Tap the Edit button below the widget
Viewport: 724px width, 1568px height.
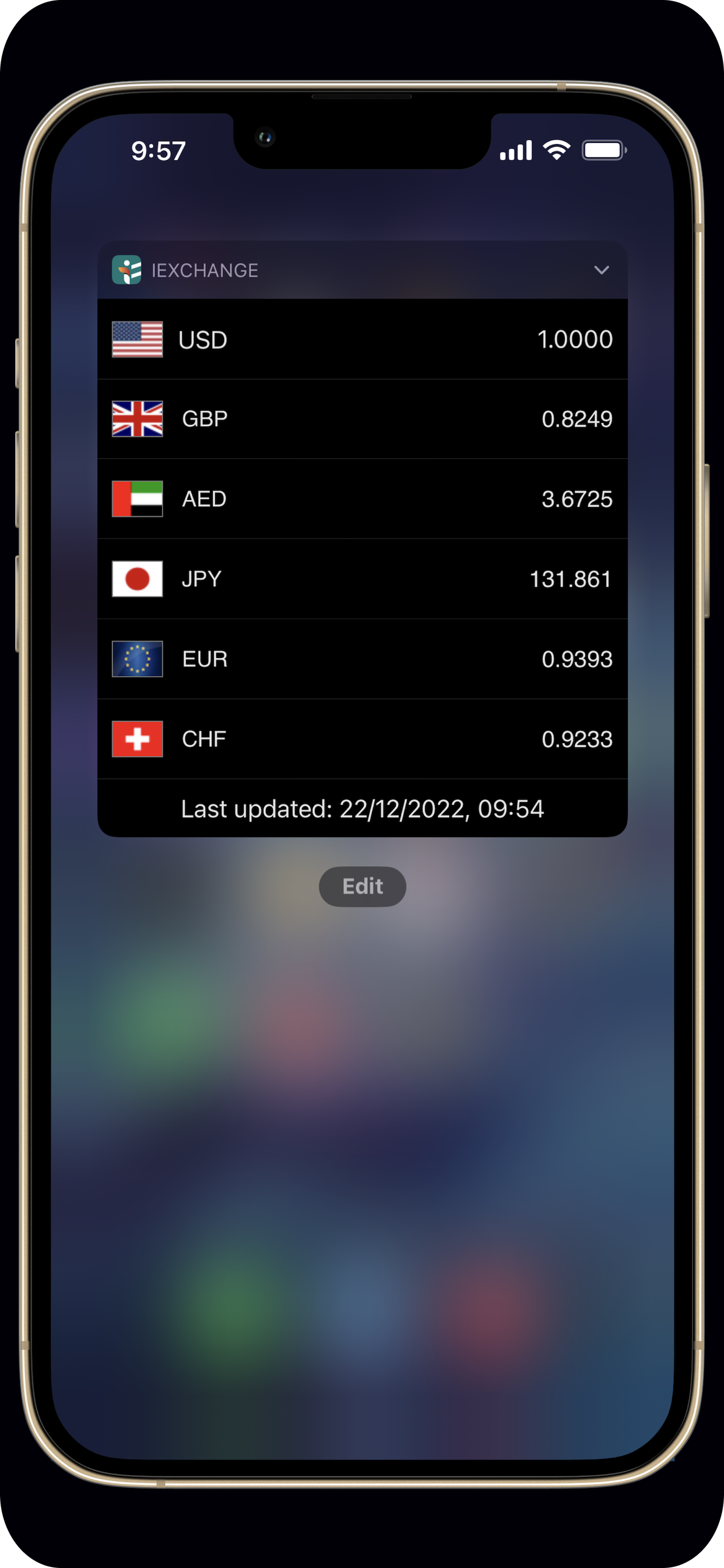tap(362, 886)
